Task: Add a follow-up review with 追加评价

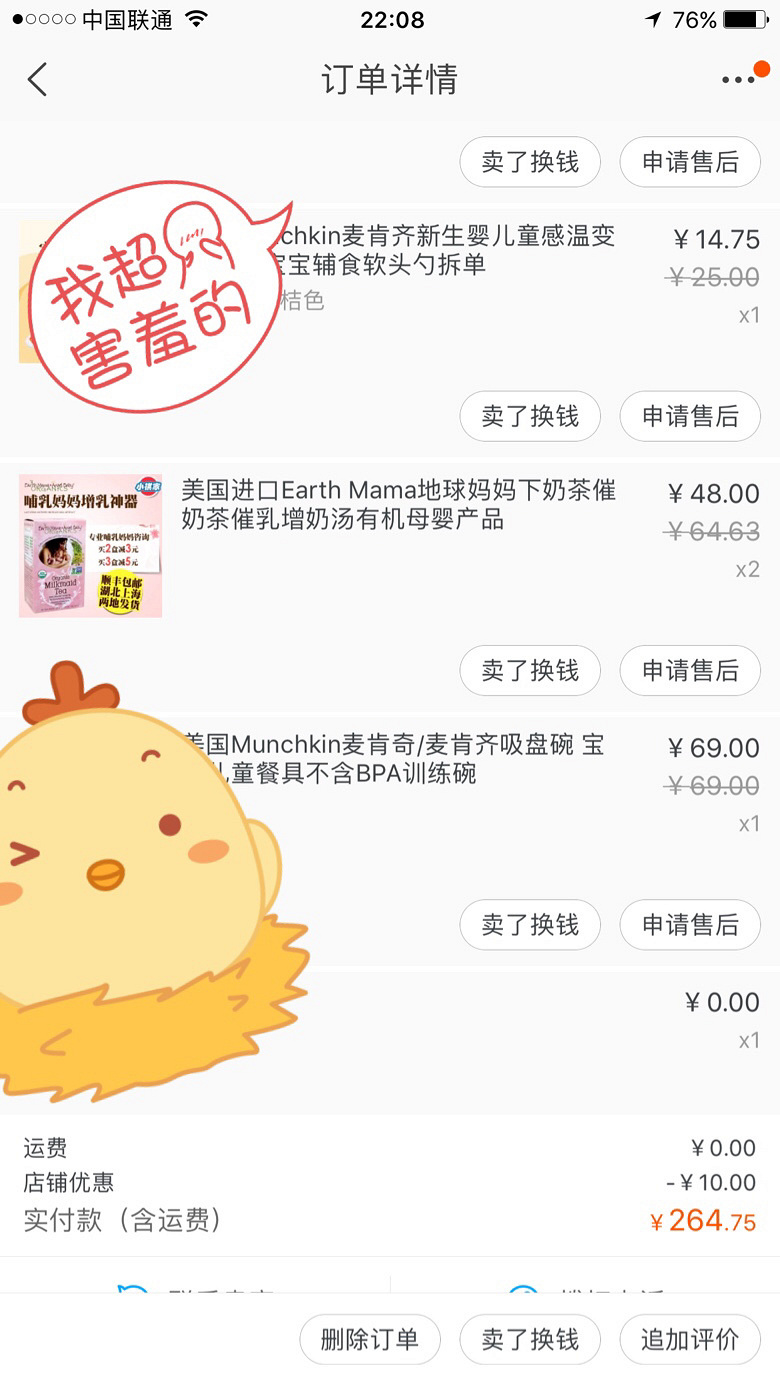Action: click(690, 1340)
